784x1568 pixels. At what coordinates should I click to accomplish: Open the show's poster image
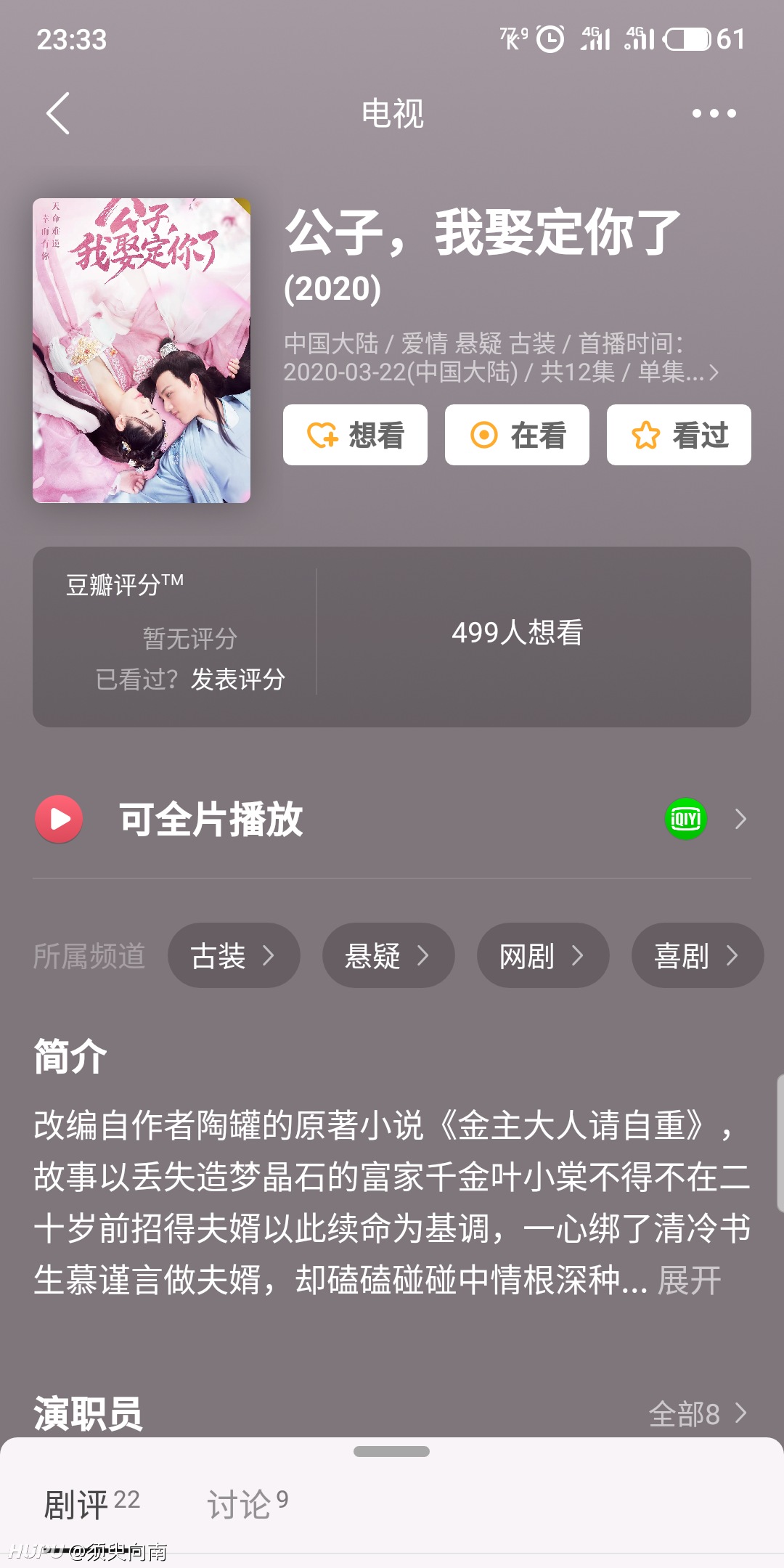pos(142,351)
